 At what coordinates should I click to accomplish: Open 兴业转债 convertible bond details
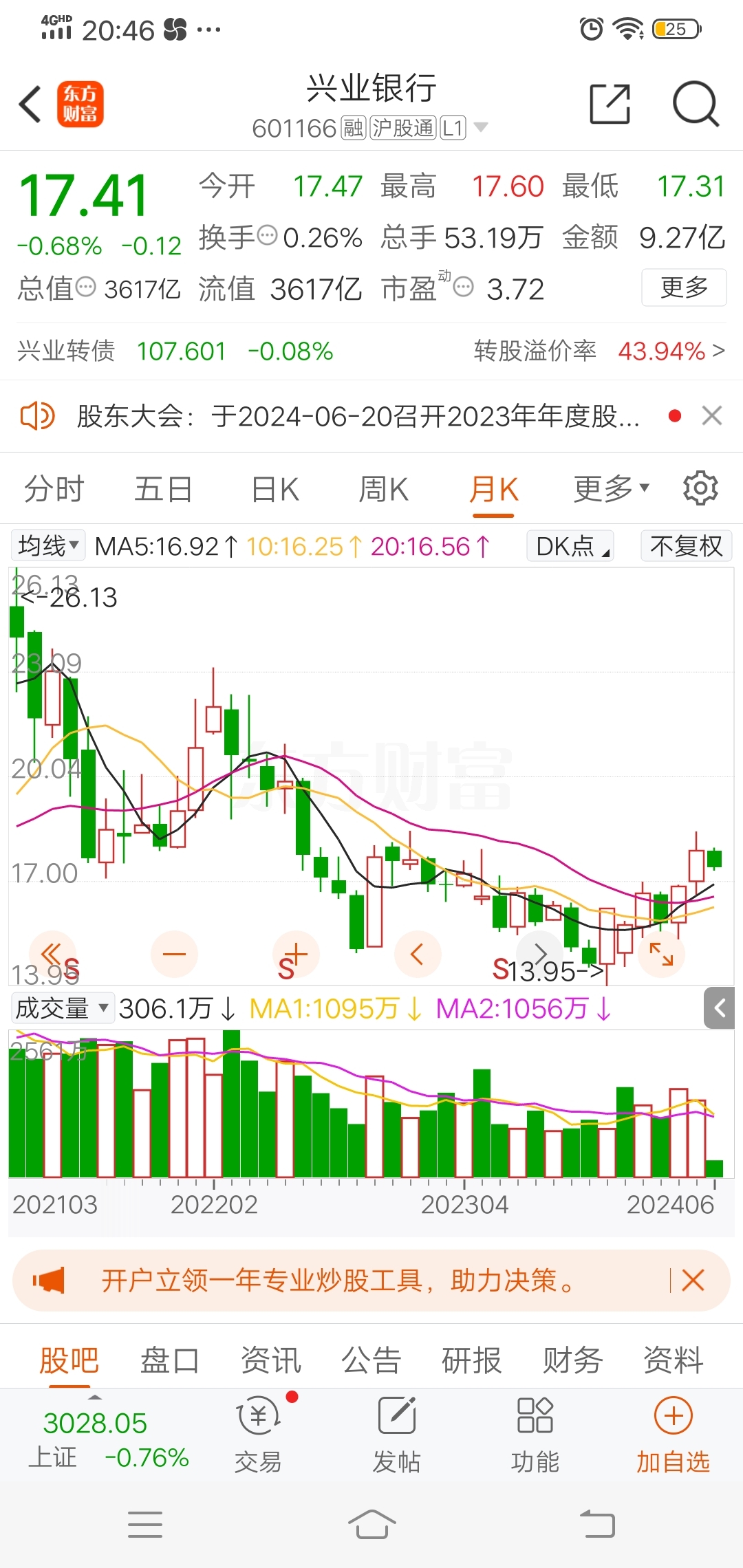click(x=66, y=351)
